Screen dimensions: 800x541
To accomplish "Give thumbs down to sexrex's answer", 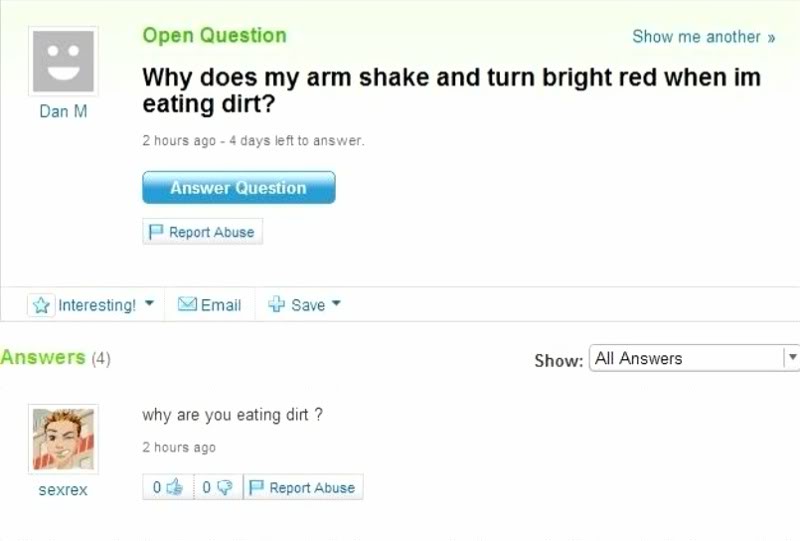I will click(x=216, y=488).
